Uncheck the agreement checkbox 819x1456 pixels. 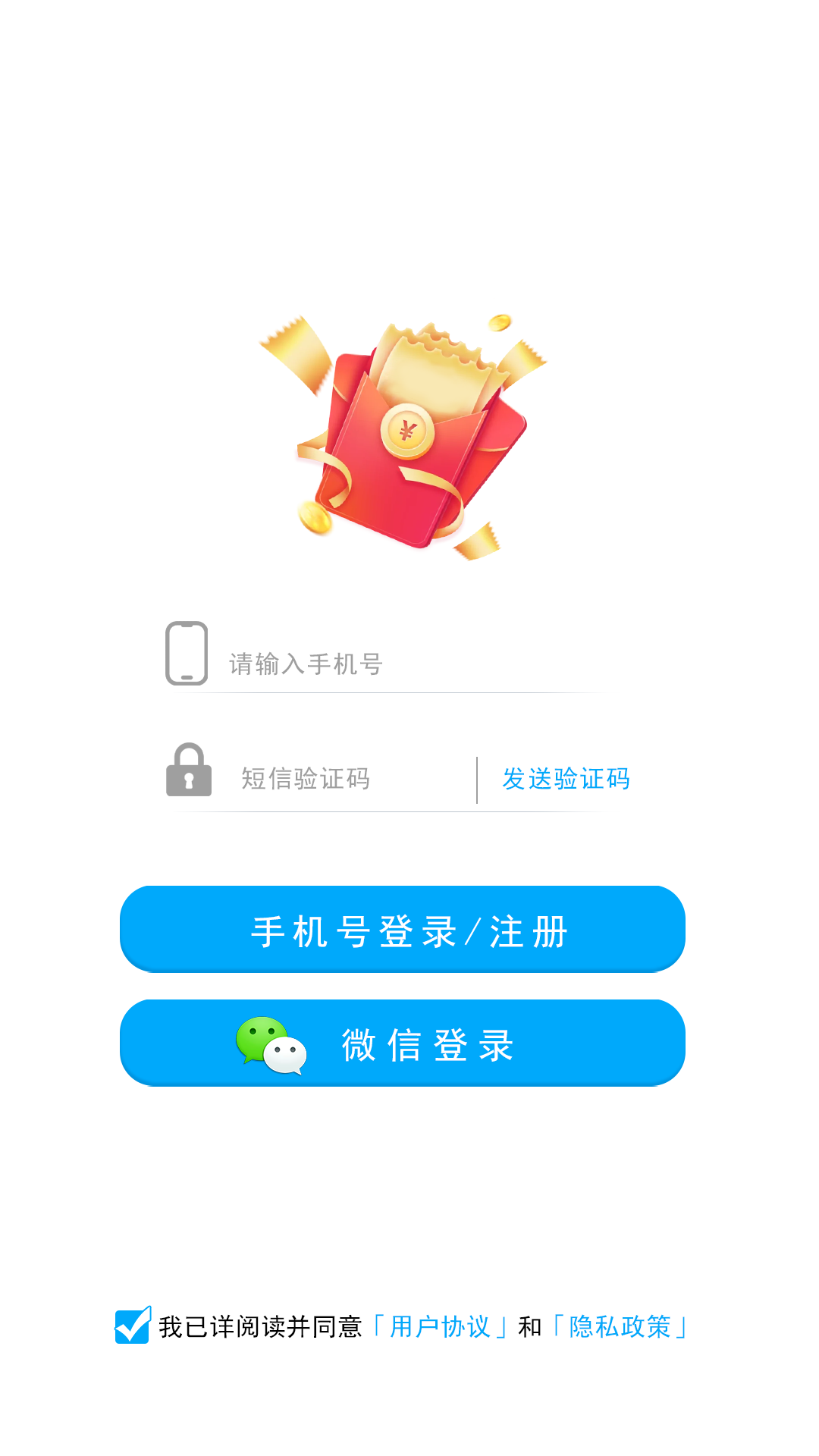[133, 1326]
